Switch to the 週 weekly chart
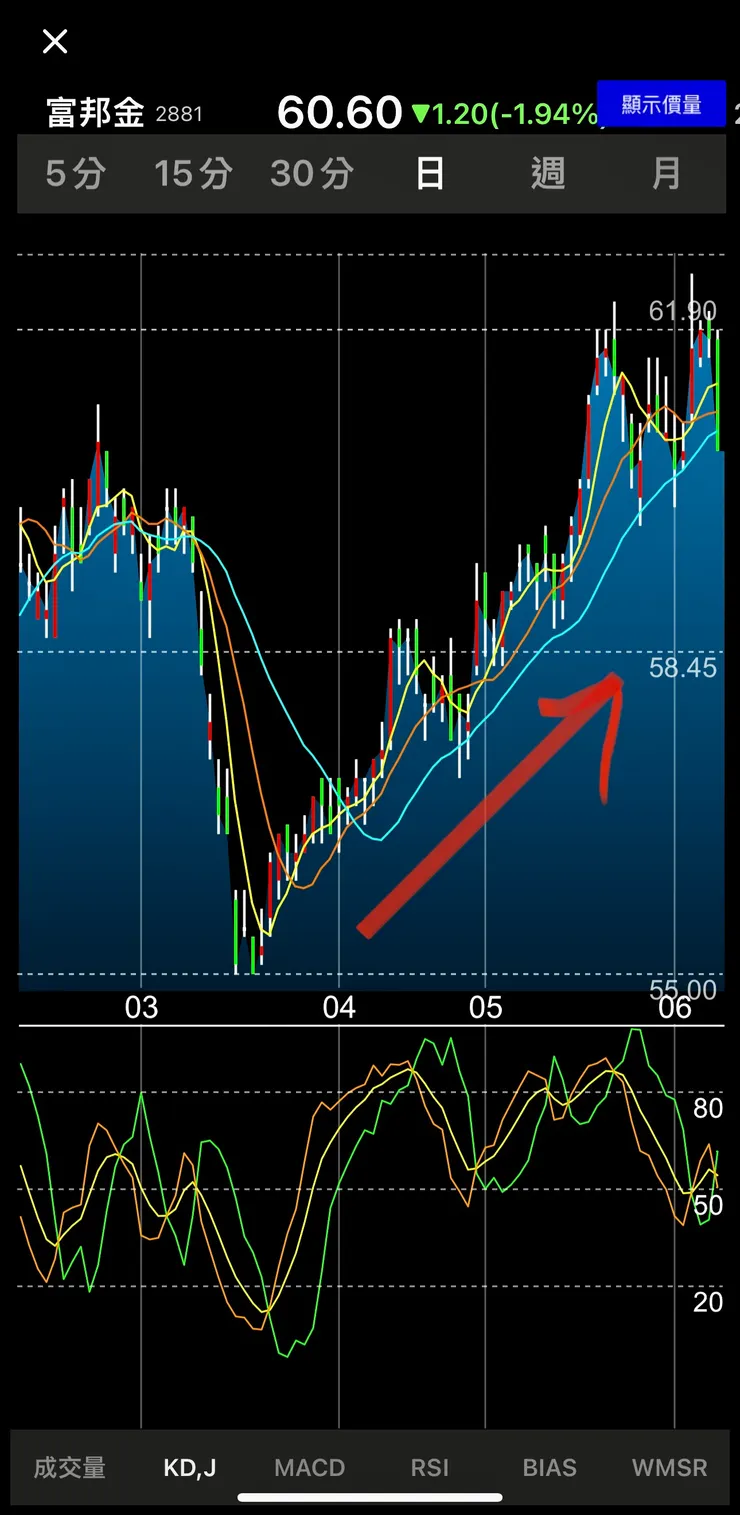 tap(548, 174)
